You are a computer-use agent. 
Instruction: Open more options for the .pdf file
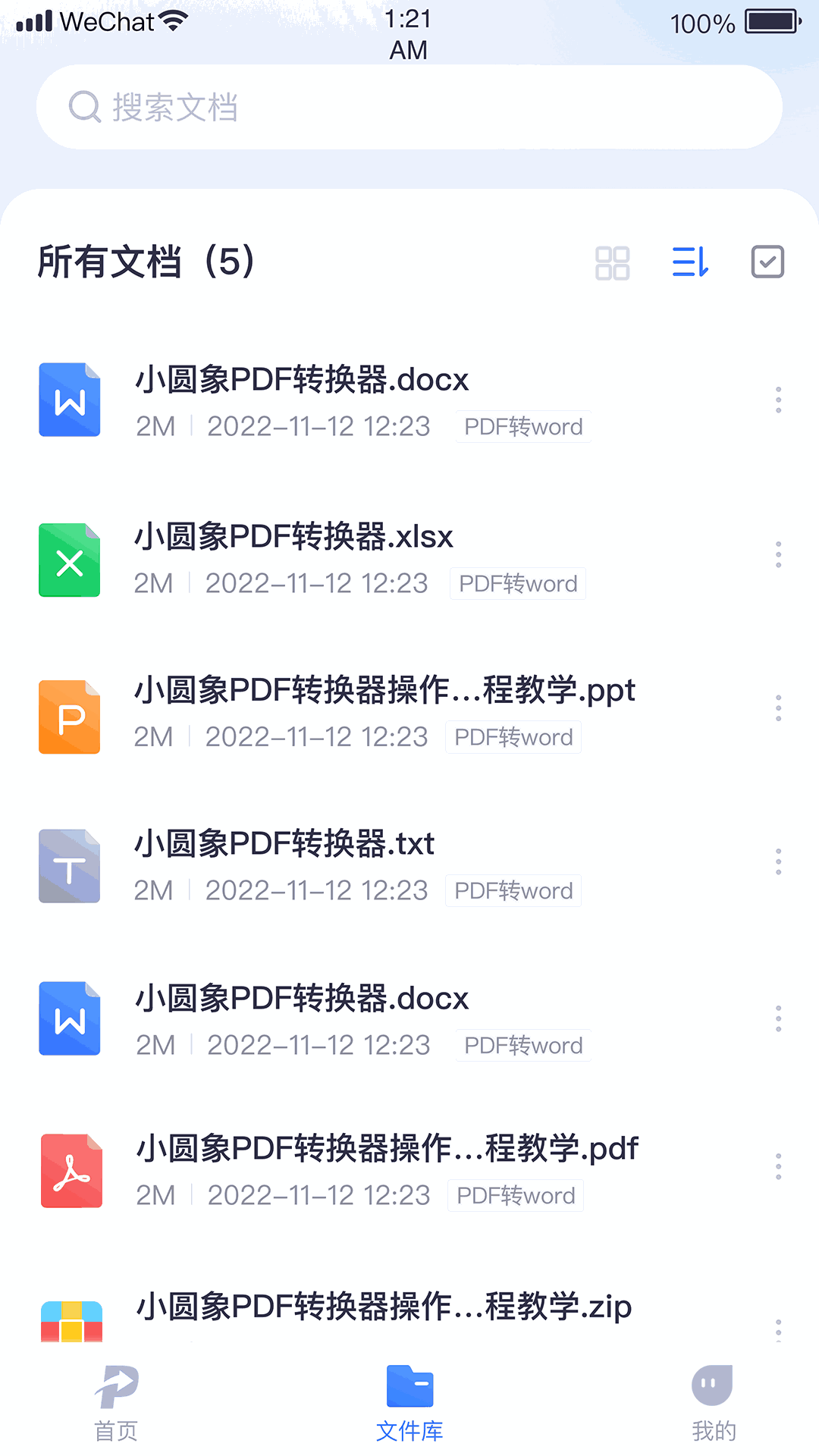778,1166
